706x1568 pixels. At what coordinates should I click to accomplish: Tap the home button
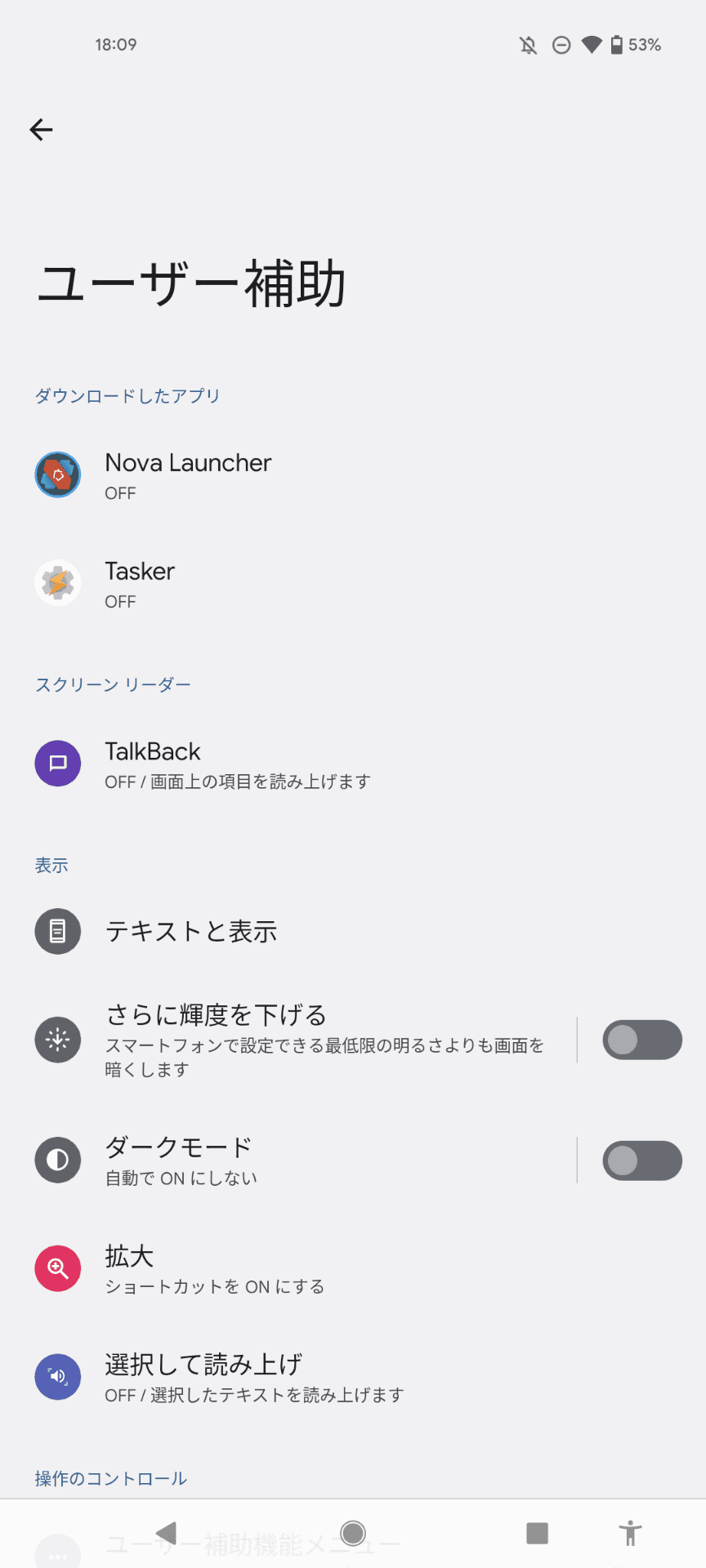pos(352,1534)
